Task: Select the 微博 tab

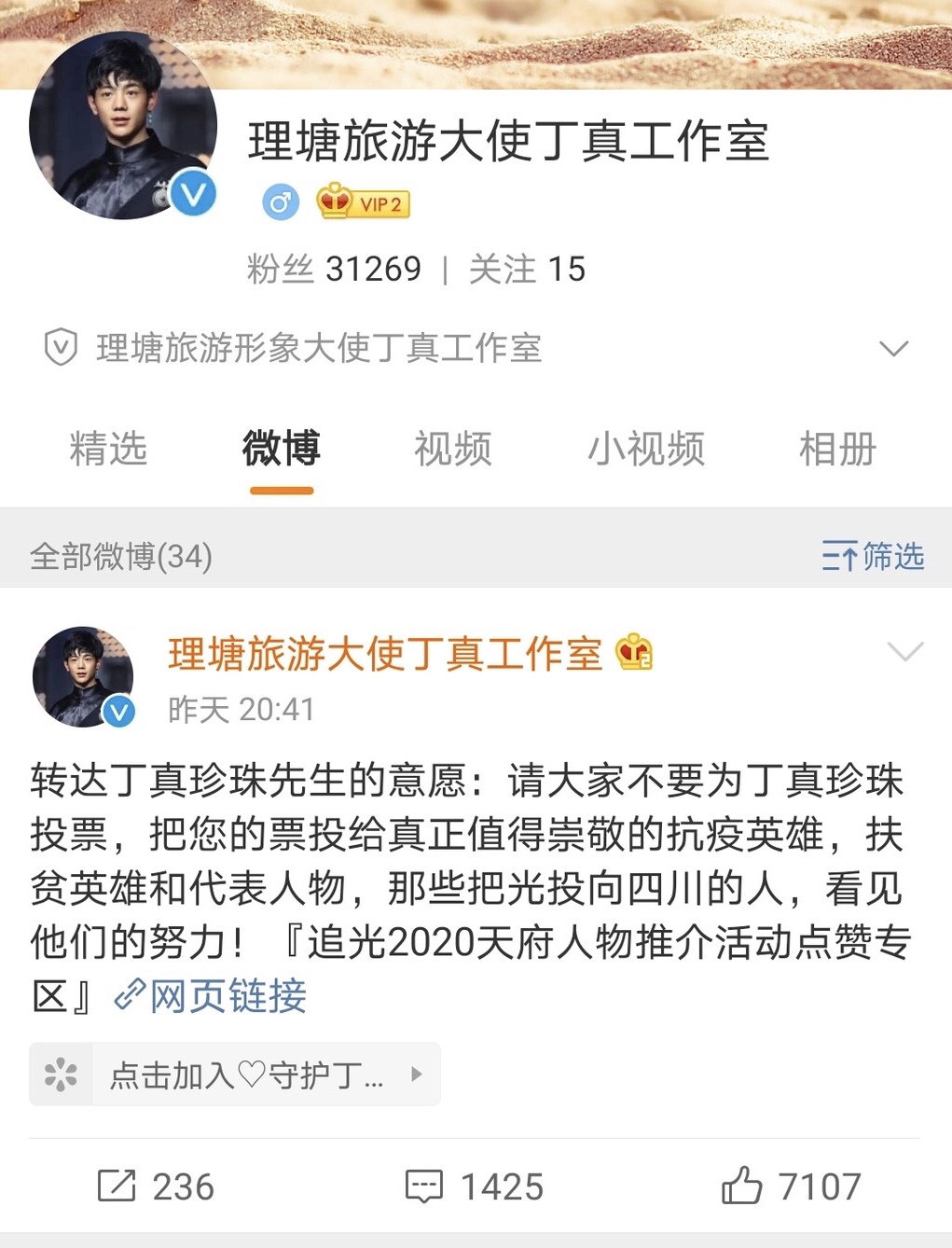Action: coord(281,450)
